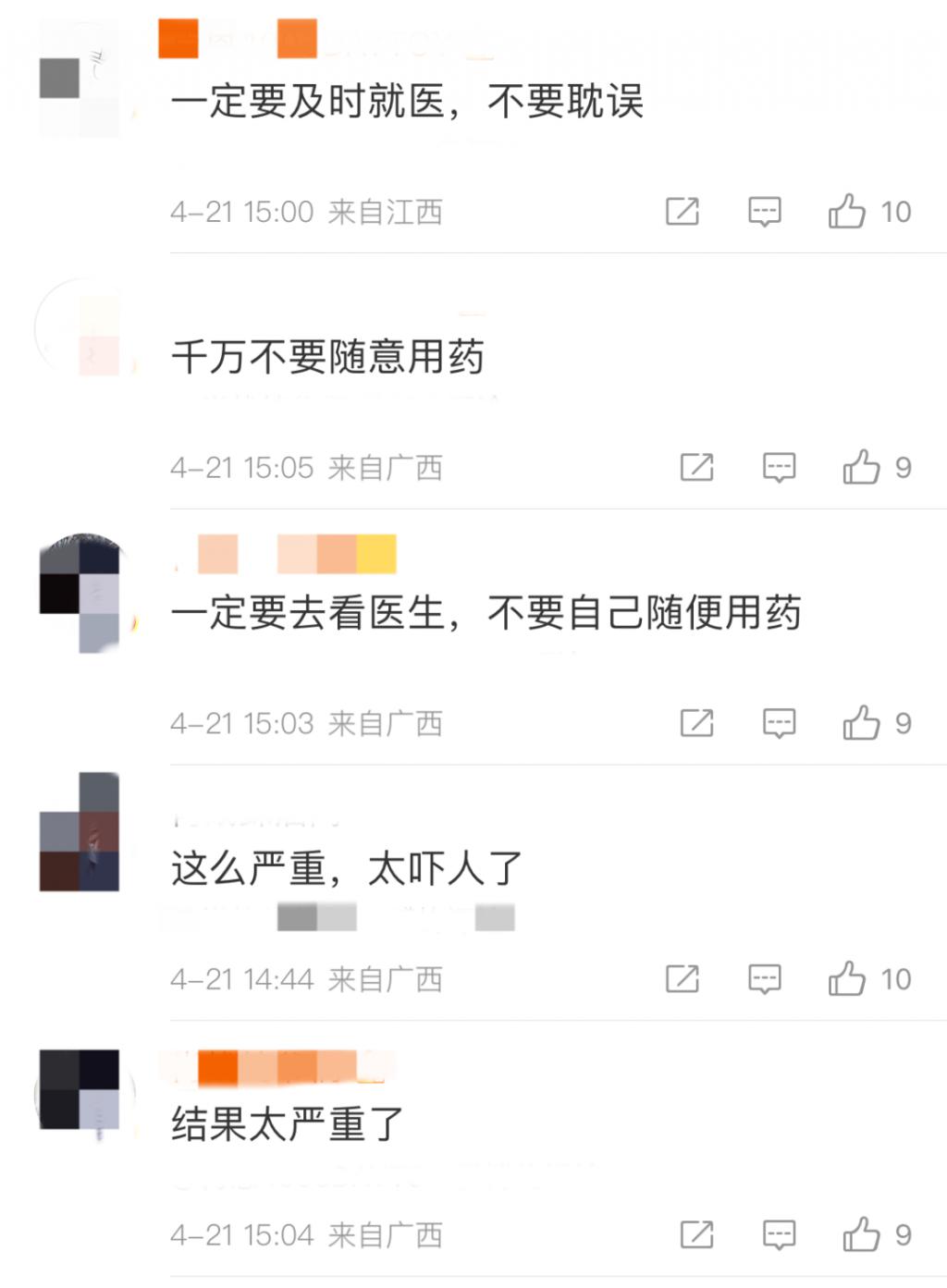This screenshot has height=1288, width=947.
Task: Share the comment '一定要去看医生，不要自己随便用药'
Action: (x=696, y=723)
